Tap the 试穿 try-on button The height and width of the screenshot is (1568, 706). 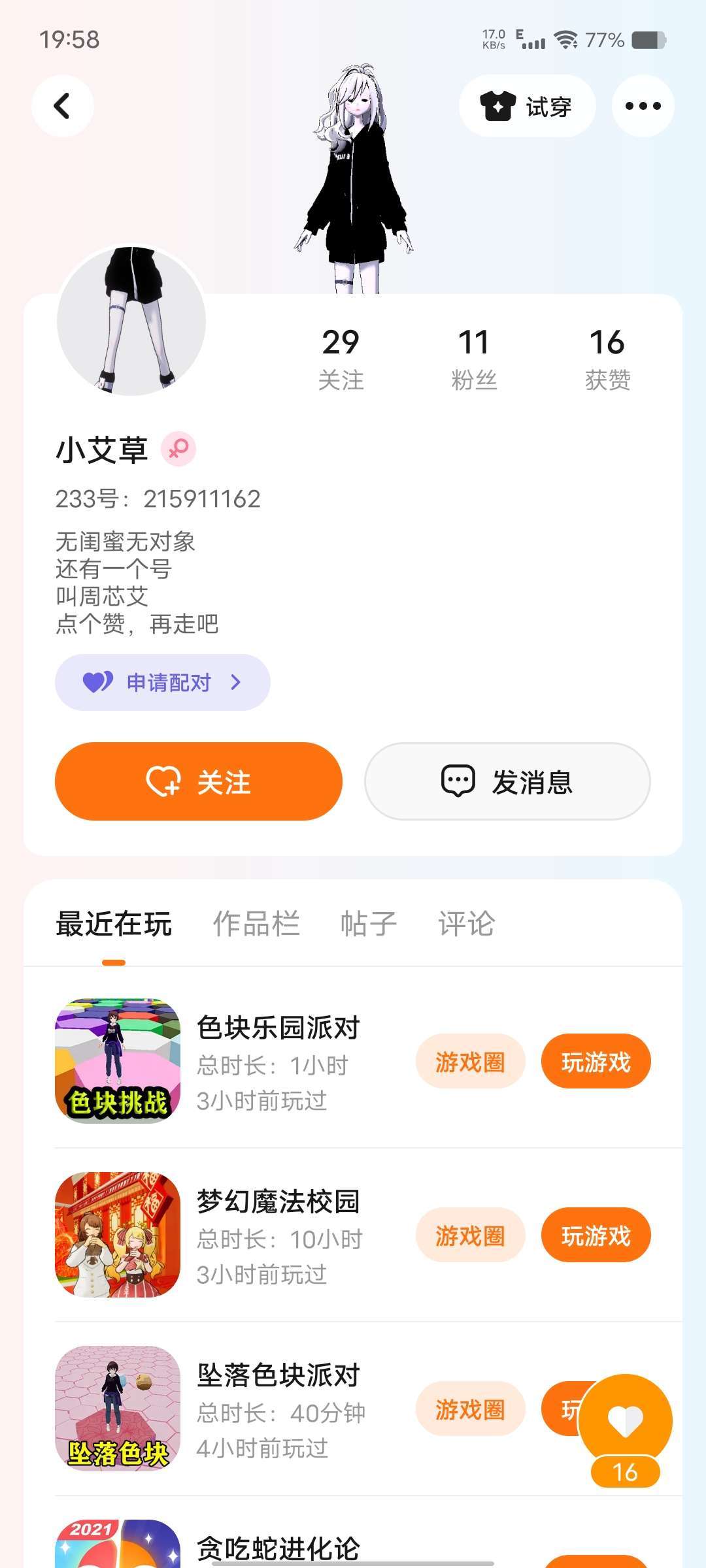coord(527,106)
